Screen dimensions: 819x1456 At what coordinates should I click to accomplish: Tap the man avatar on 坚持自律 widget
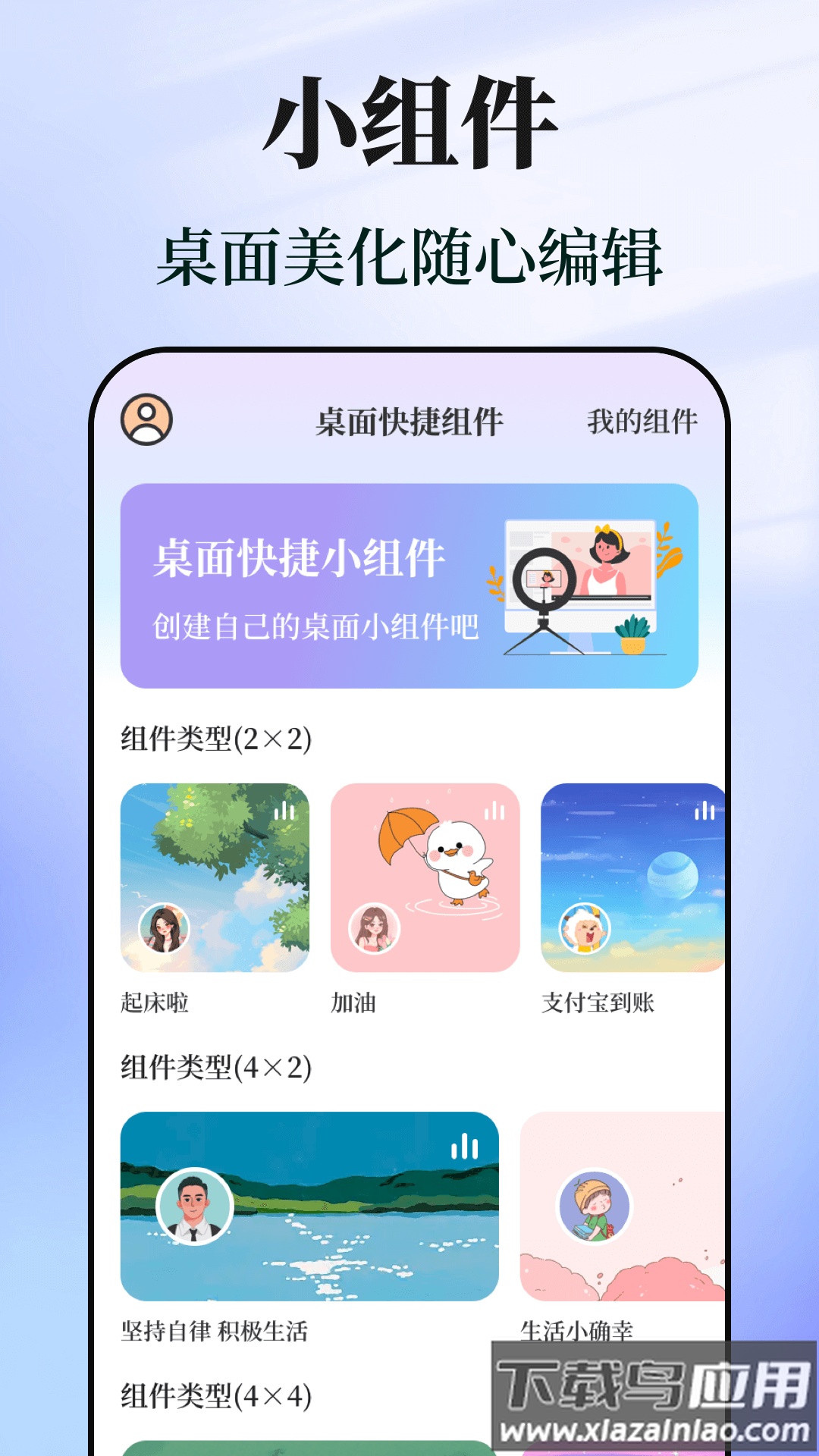[x=193, y=1206]
